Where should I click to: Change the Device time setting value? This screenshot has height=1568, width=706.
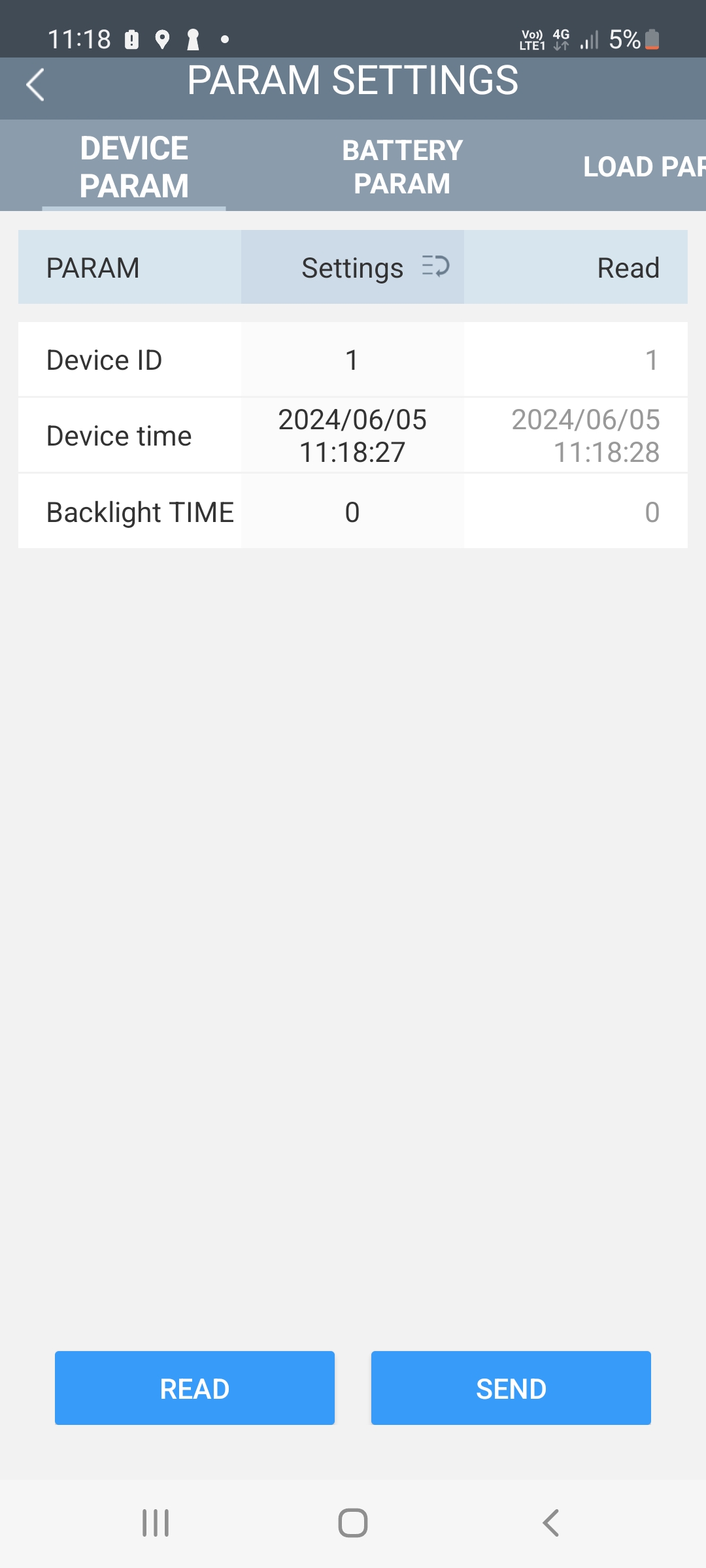click(352, 436)
